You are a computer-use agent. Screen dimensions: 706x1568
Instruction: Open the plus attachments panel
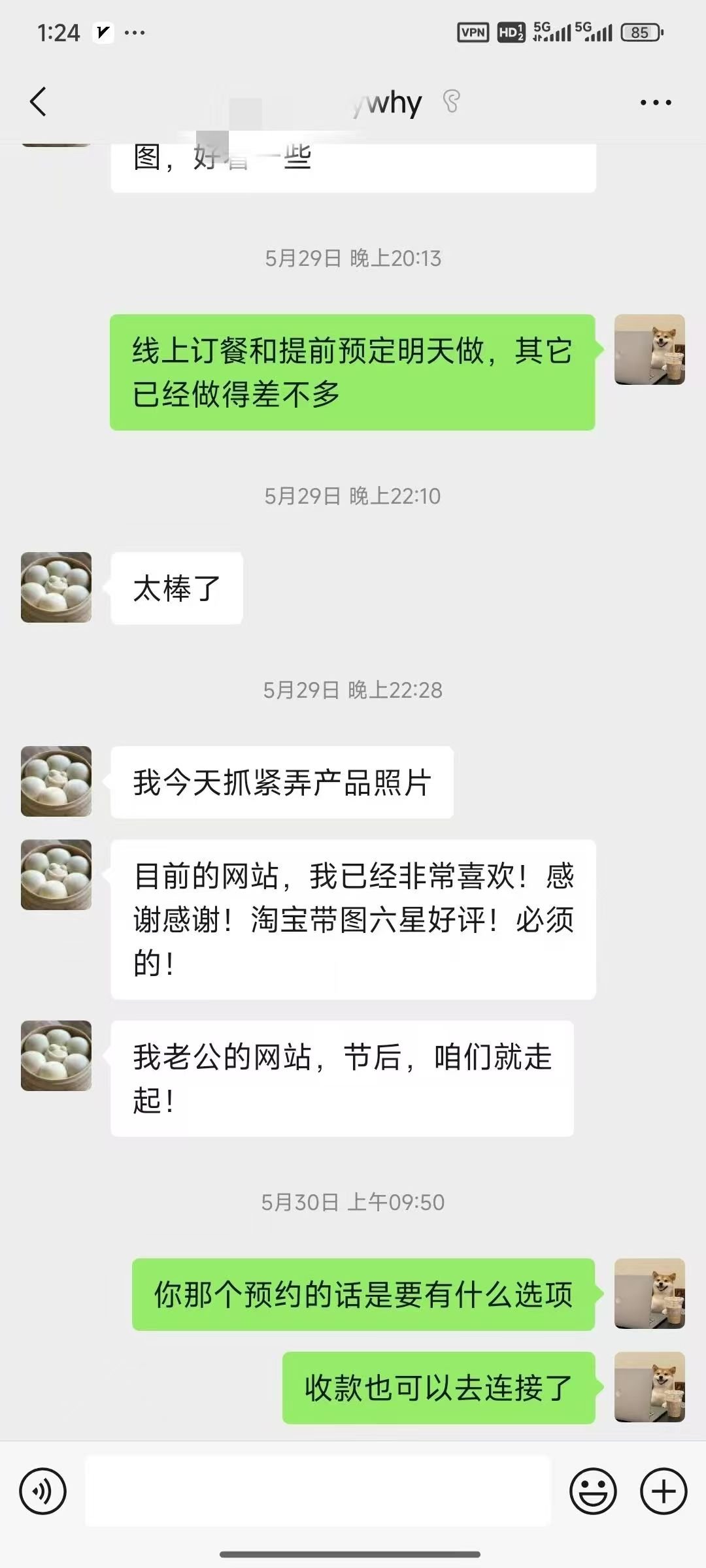[x=664, y=1492]
